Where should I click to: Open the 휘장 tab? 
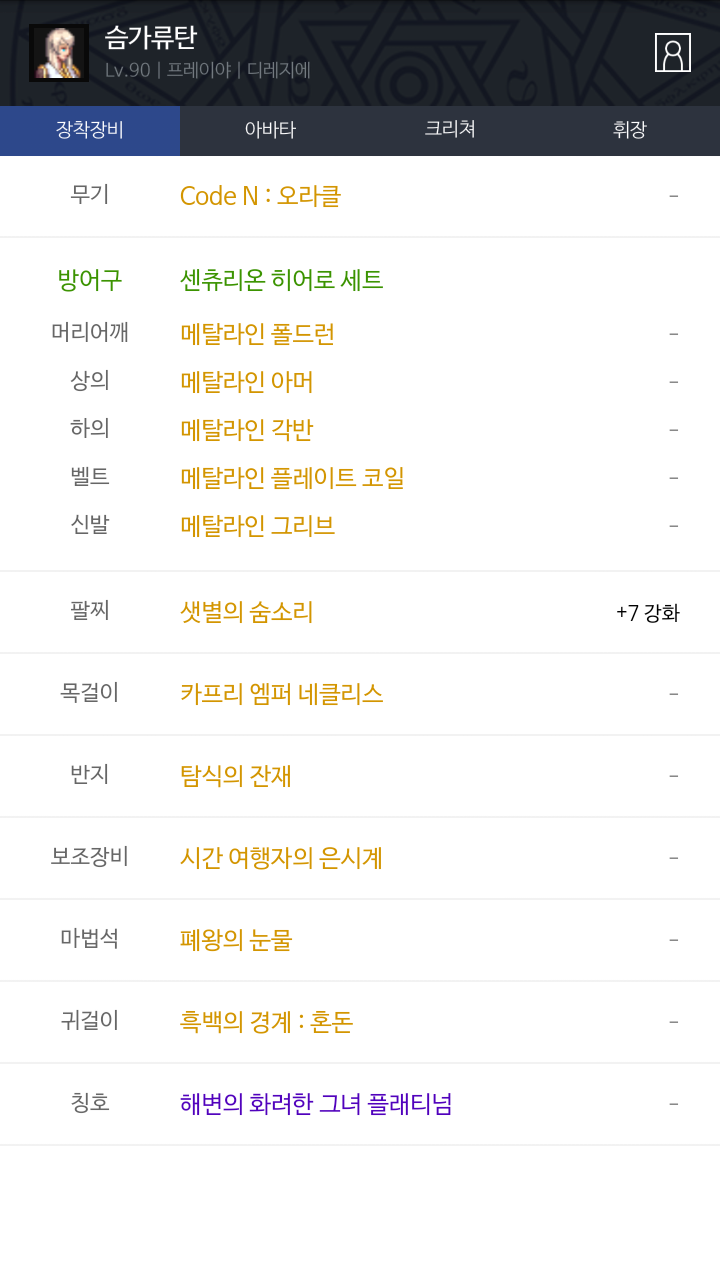coord(630,130)
